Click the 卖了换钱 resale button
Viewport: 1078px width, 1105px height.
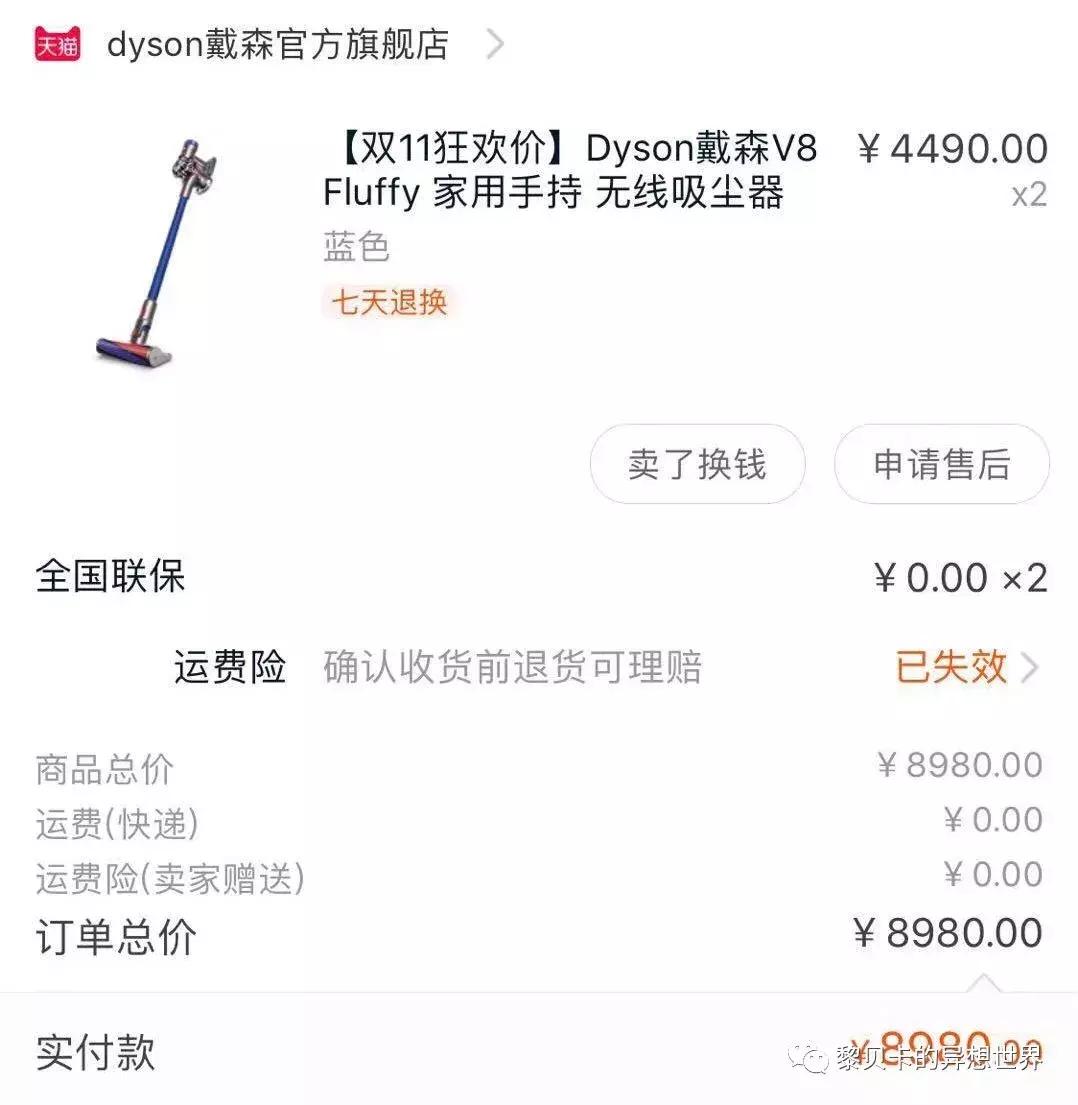[697, 463]
